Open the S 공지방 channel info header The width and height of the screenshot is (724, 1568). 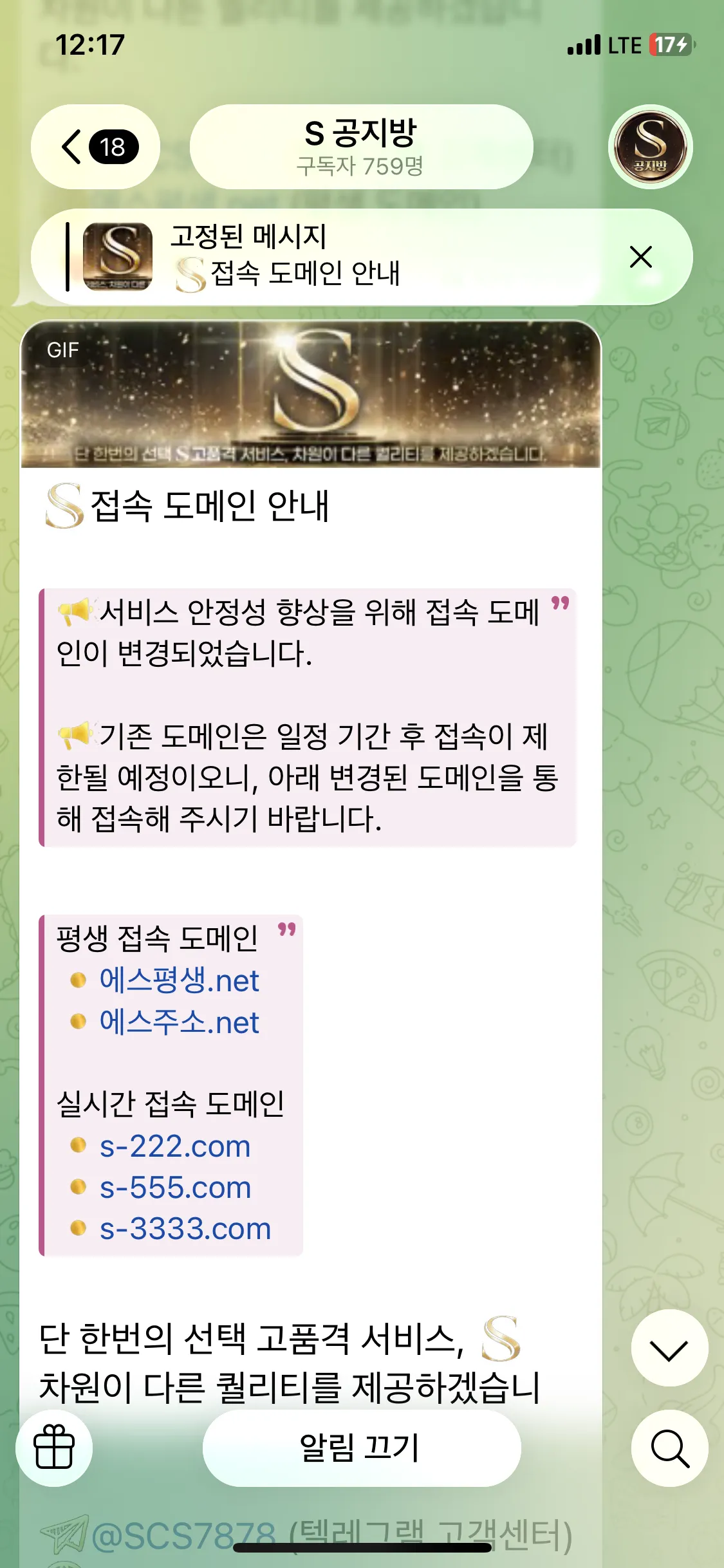coord(361,147)
